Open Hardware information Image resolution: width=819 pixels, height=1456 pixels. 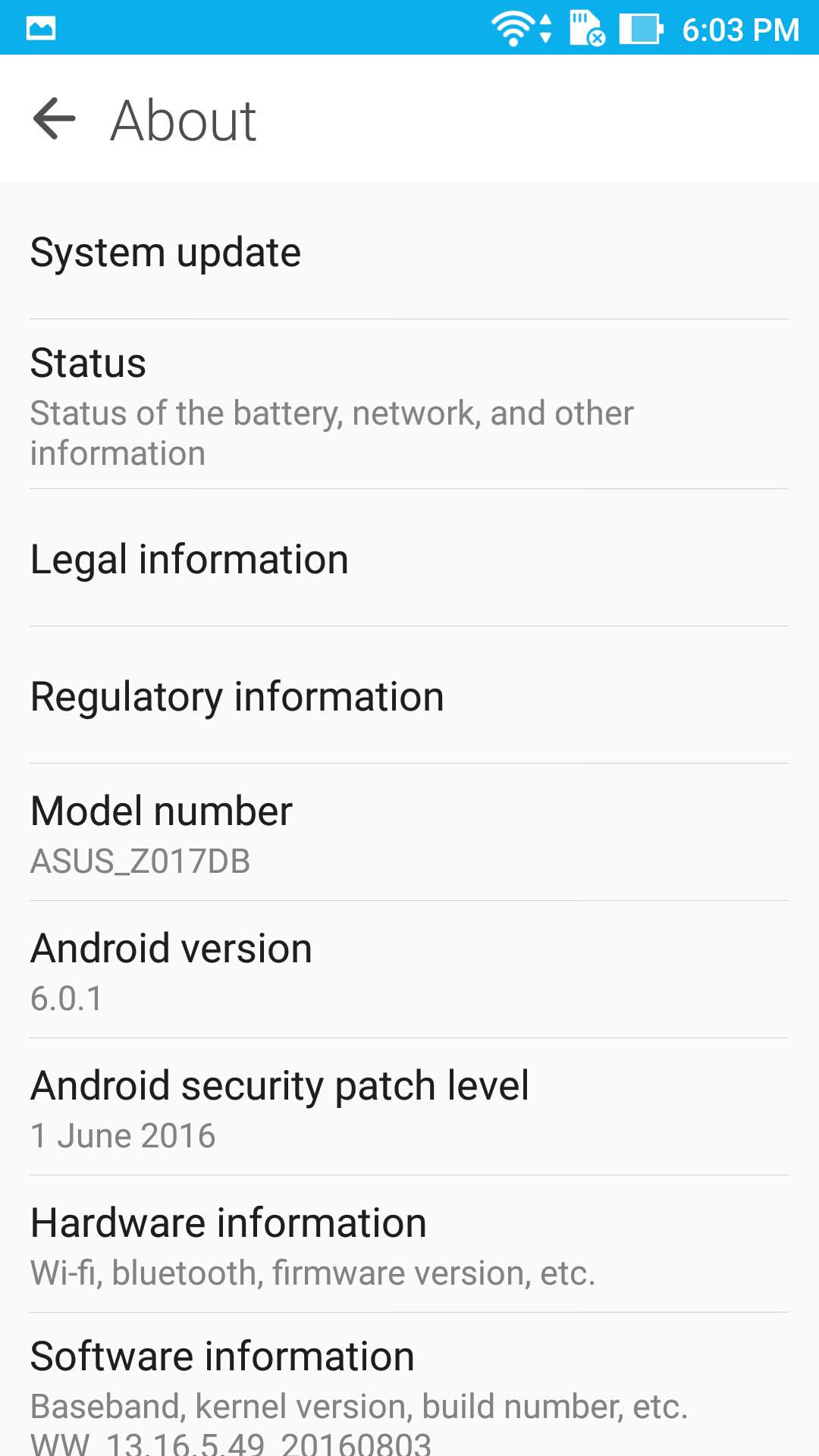pyautogui.click(x=409, y=1244)
